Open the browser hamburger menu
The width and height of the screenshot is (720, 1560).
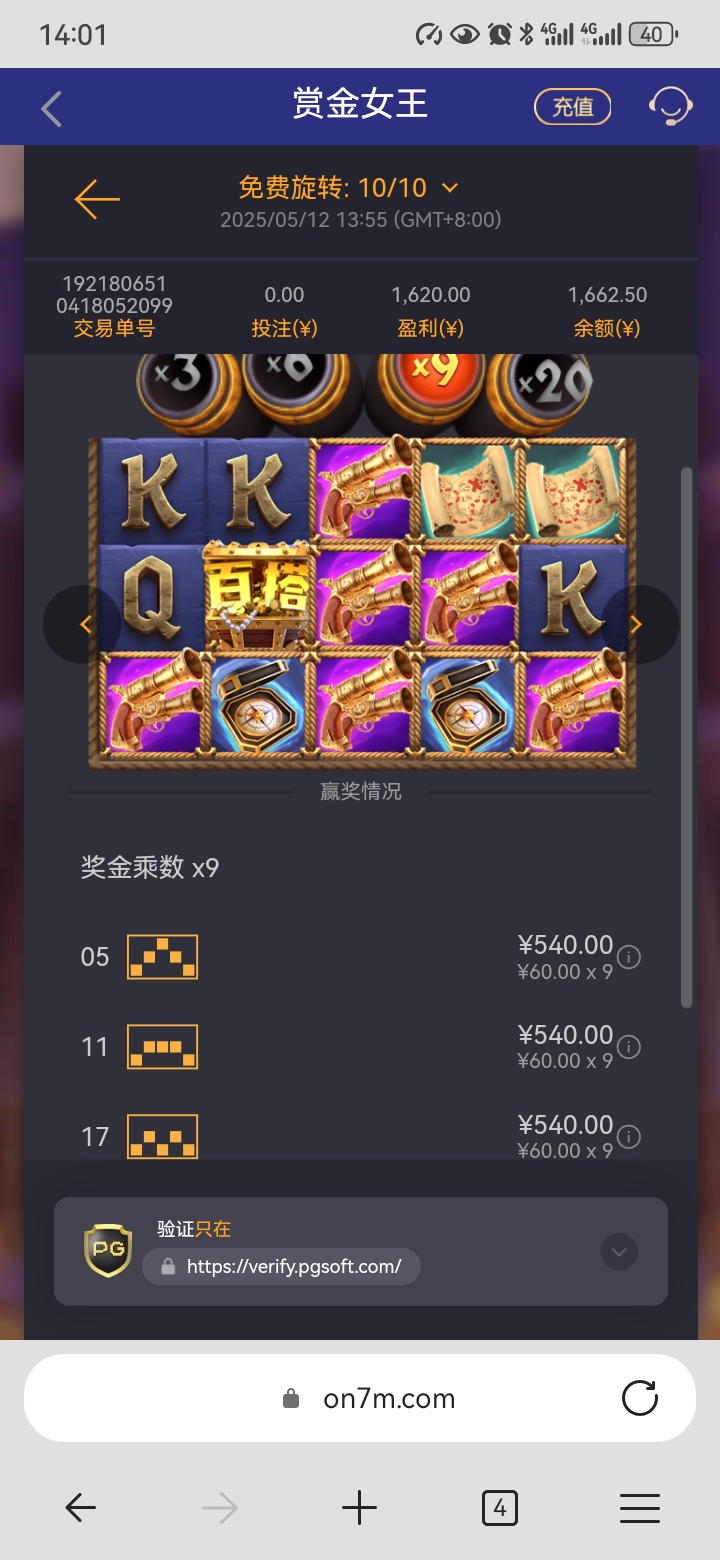639,1507
